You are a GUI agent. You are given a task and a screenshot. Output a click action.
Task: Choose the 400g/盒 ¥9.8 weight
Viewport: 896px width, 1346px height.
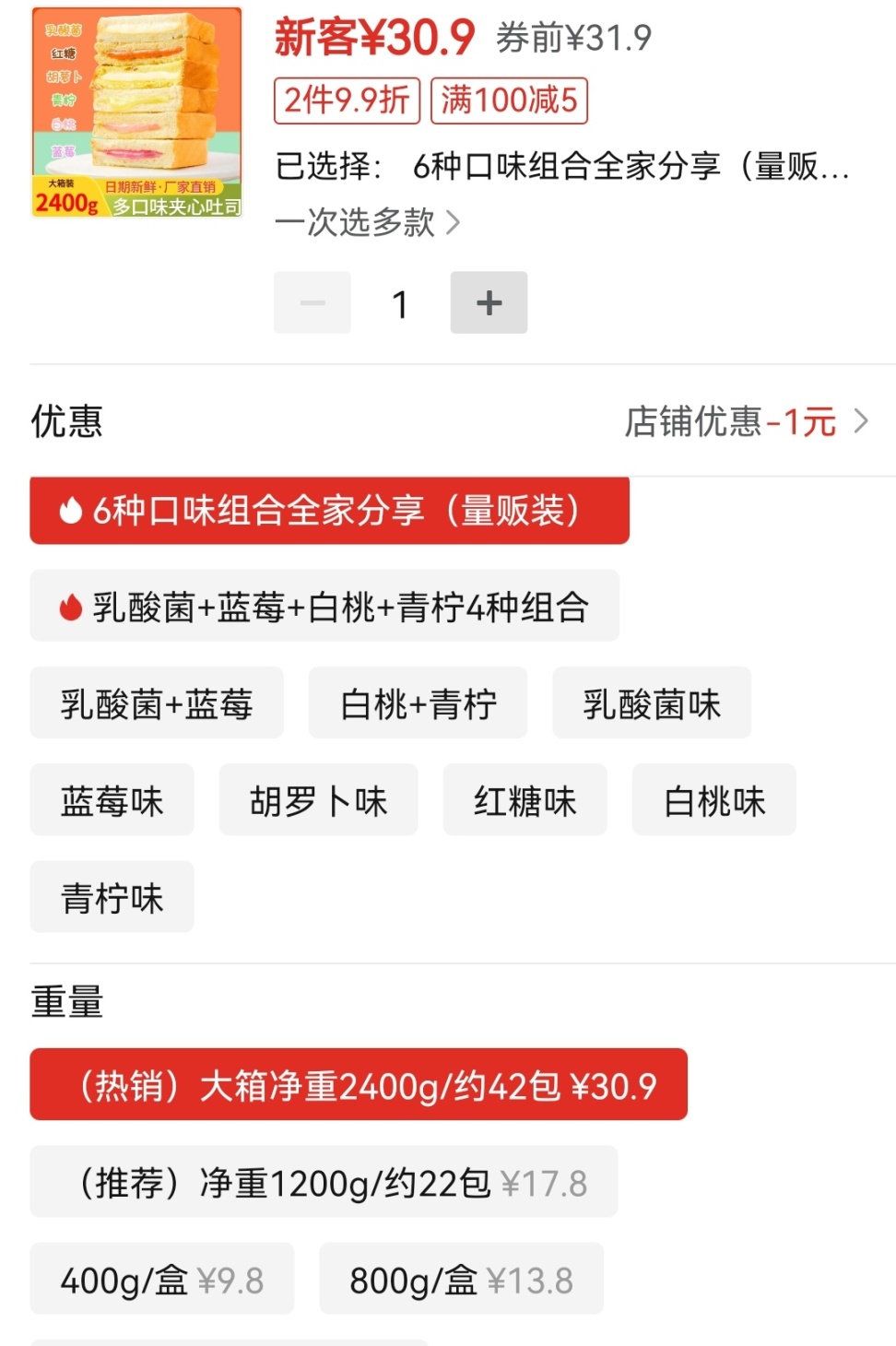pyautogui.click(x=162, y=1279)
